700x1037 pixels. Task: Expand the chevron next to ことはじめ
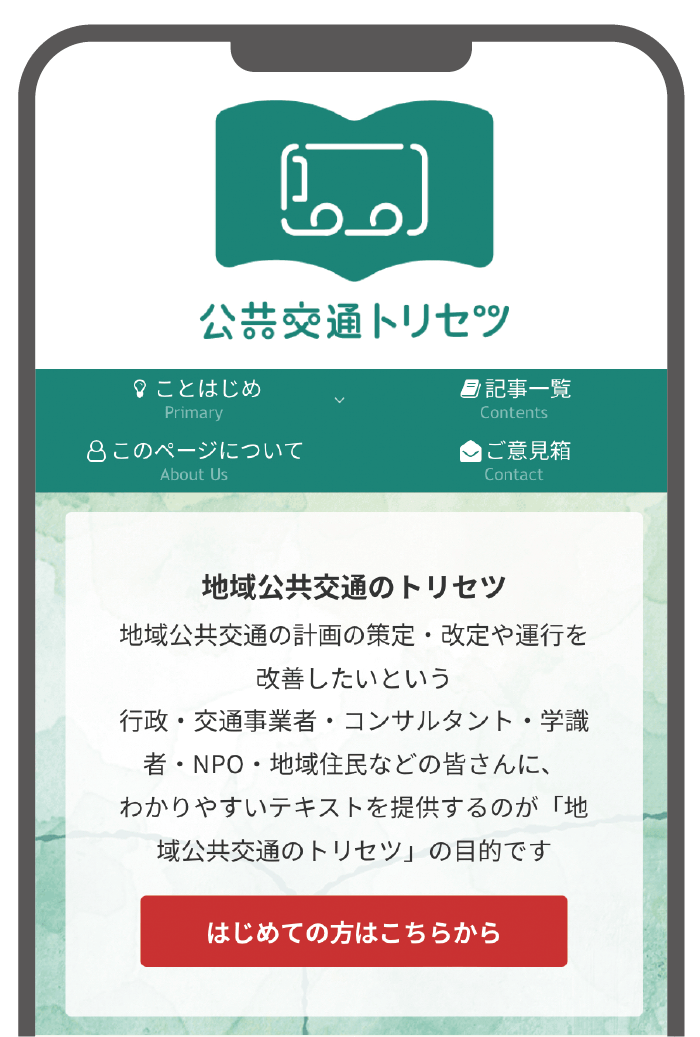[339, 400]
